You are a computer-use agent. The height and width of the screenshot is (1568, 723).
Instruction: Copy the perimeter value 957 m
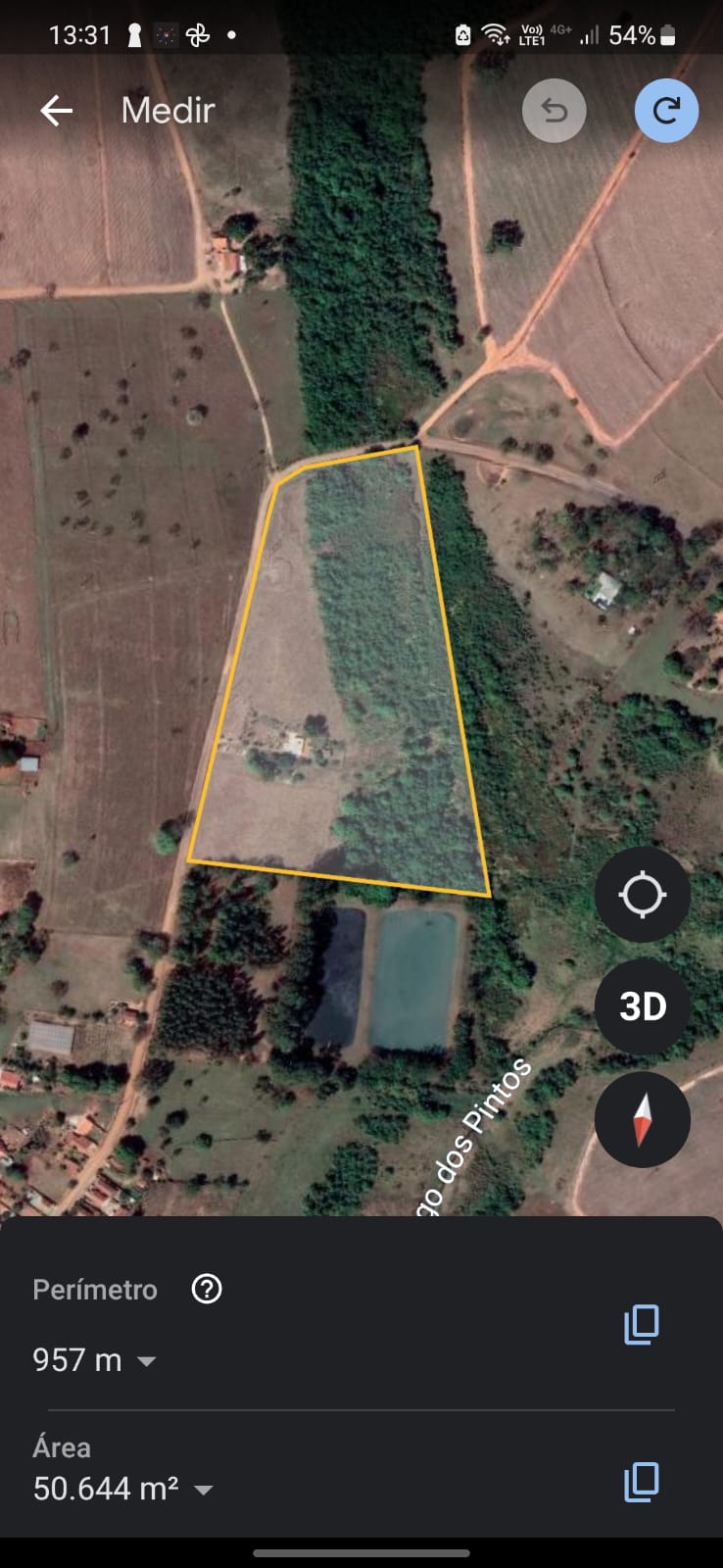[642, 1324]
